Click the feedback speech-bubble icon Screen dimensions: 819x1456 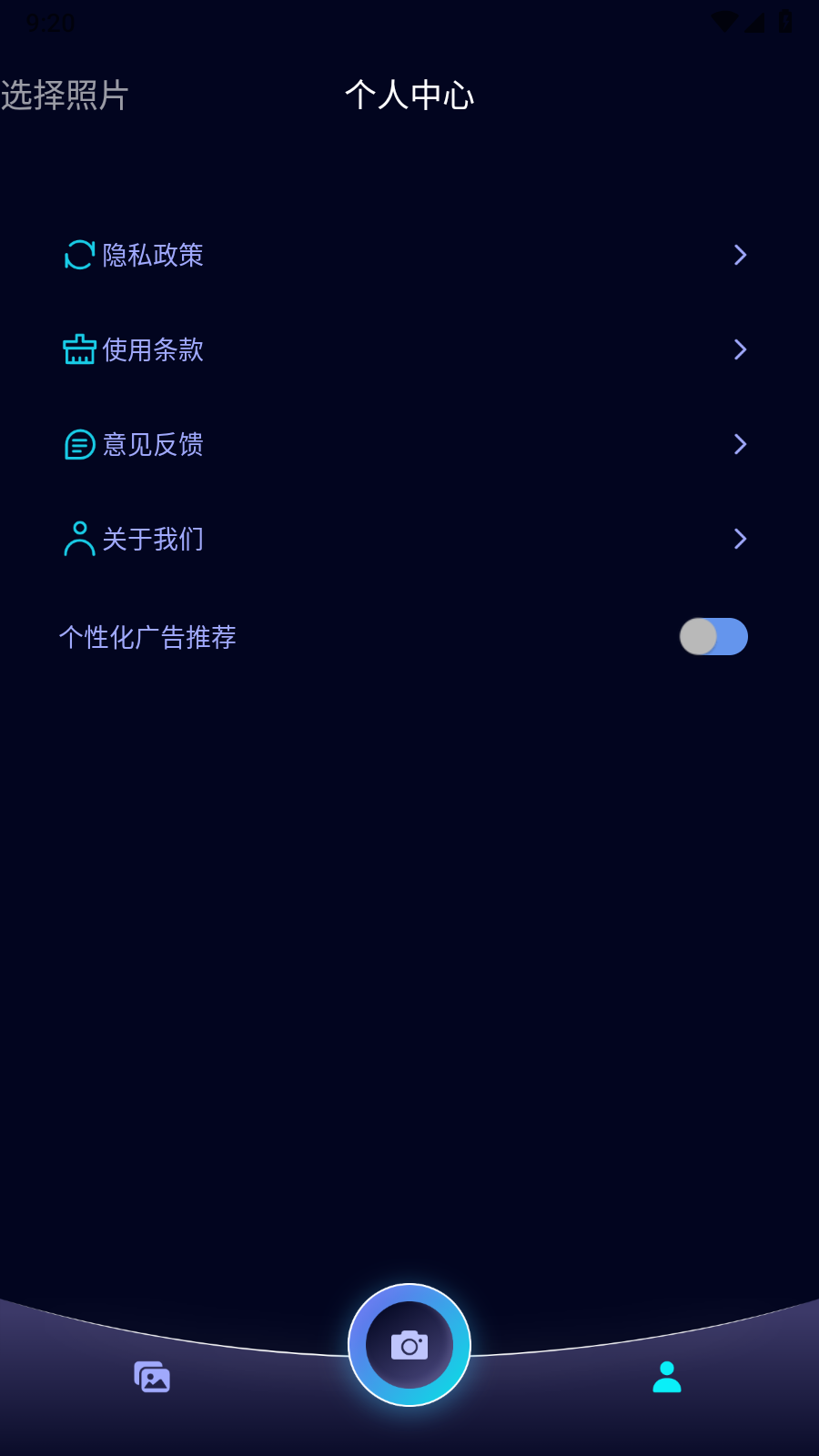[x=78, y=444]
